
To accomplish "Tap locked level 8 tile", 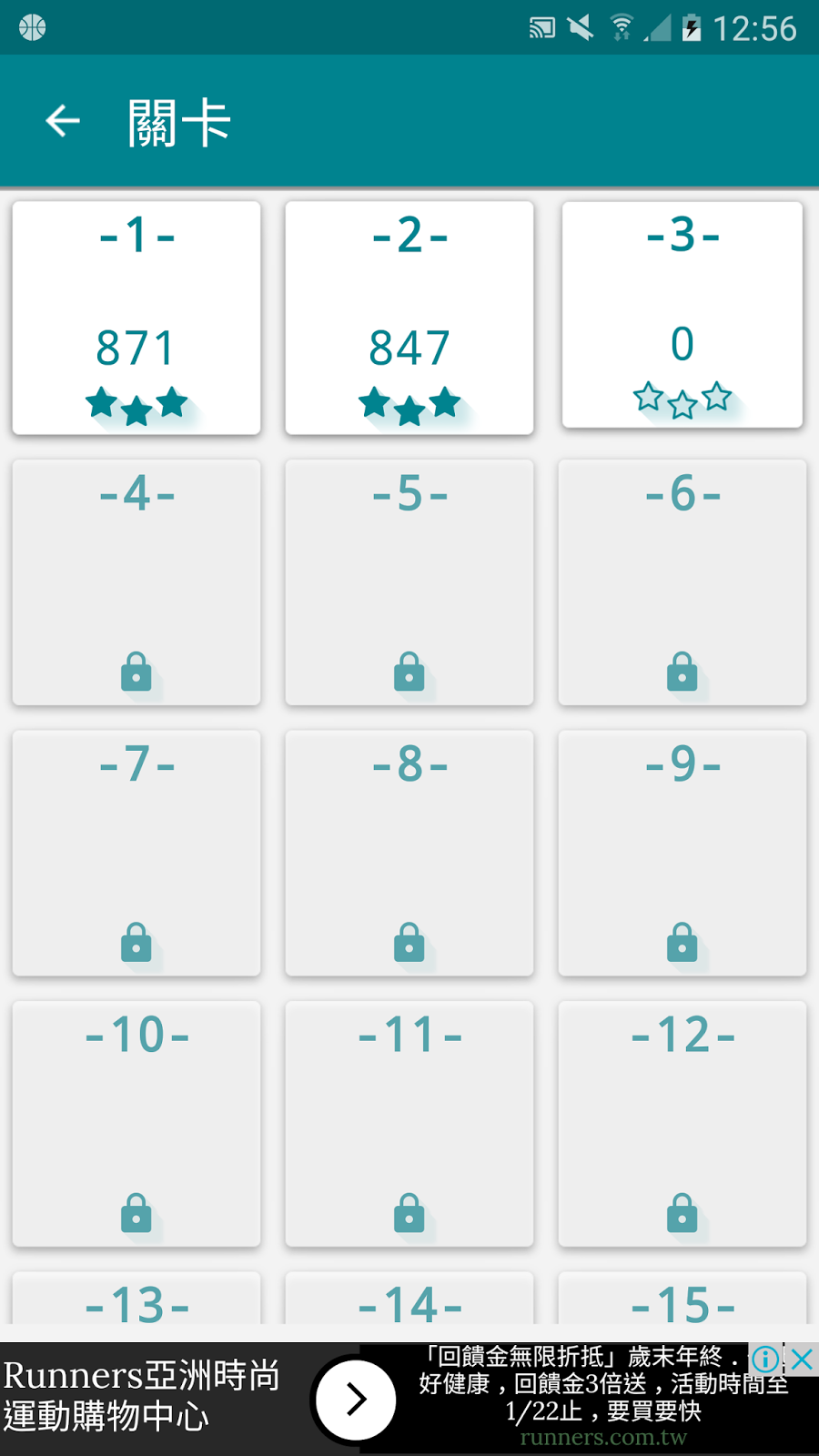I will [x=409, y=854].
